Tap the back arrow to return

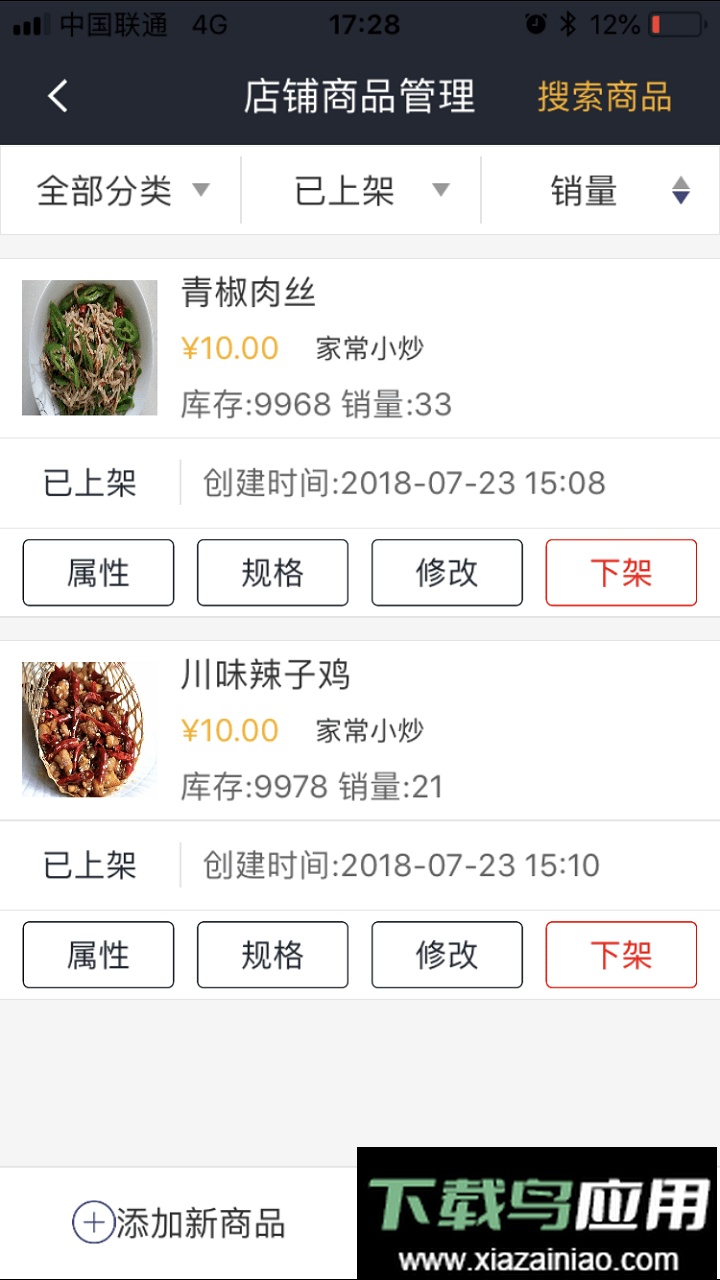(57, 97)
